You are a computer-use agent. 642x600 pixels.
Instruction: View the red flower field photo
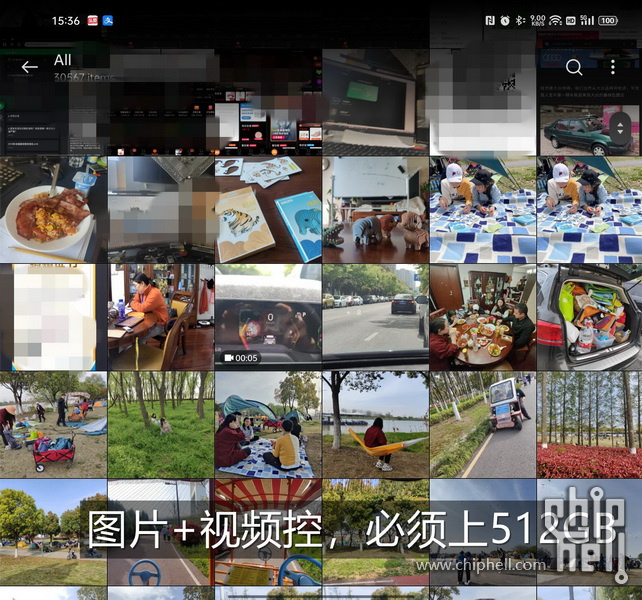[589, 425]
